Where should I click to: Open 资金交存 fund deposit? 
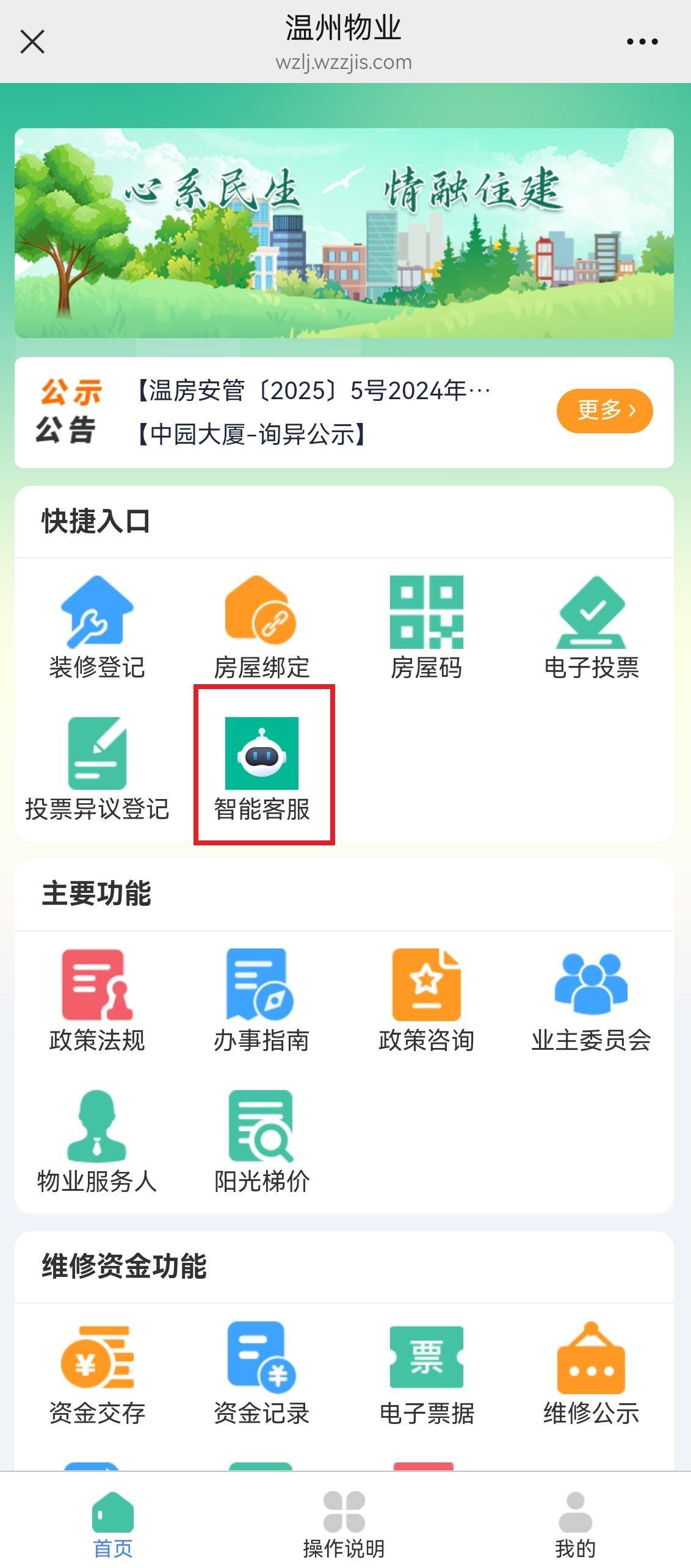point(97,1373)
